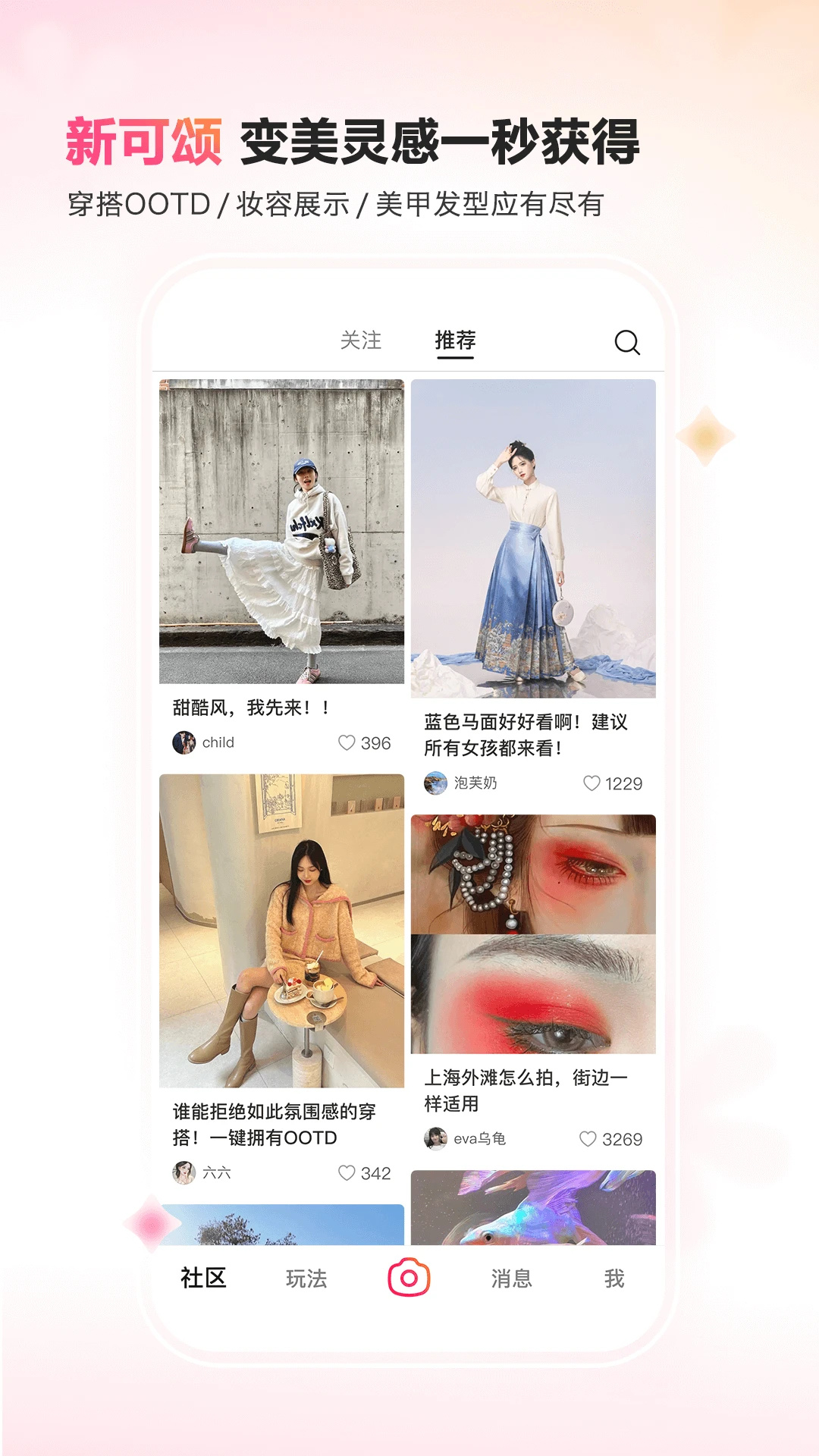The width and height of the screenshot is (819, 1456).
Task: Tap the heart on the OOTD post by 六六
Action: pyautogui.click(x=347, y=1172)
